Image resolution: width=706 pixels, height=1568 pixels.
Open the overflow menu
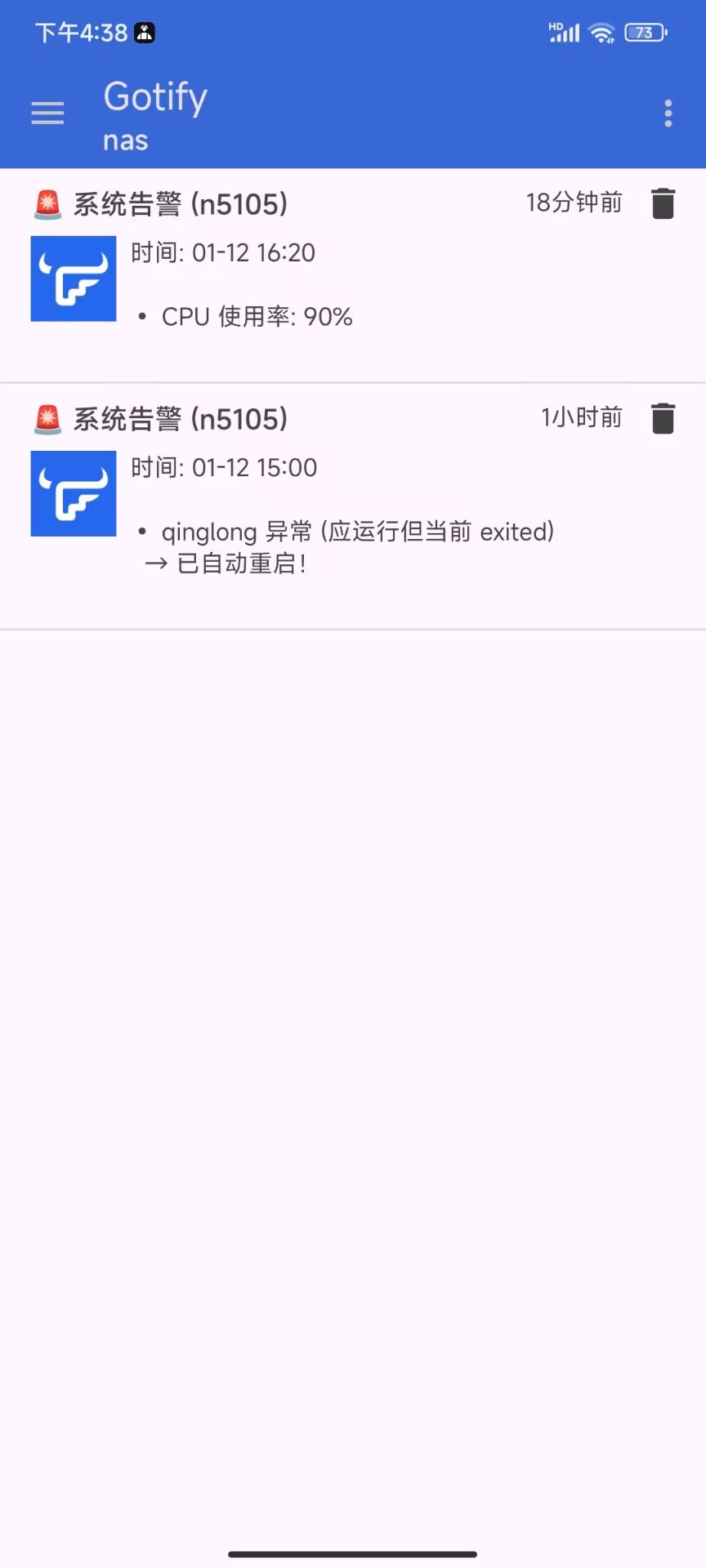(668, 114)
